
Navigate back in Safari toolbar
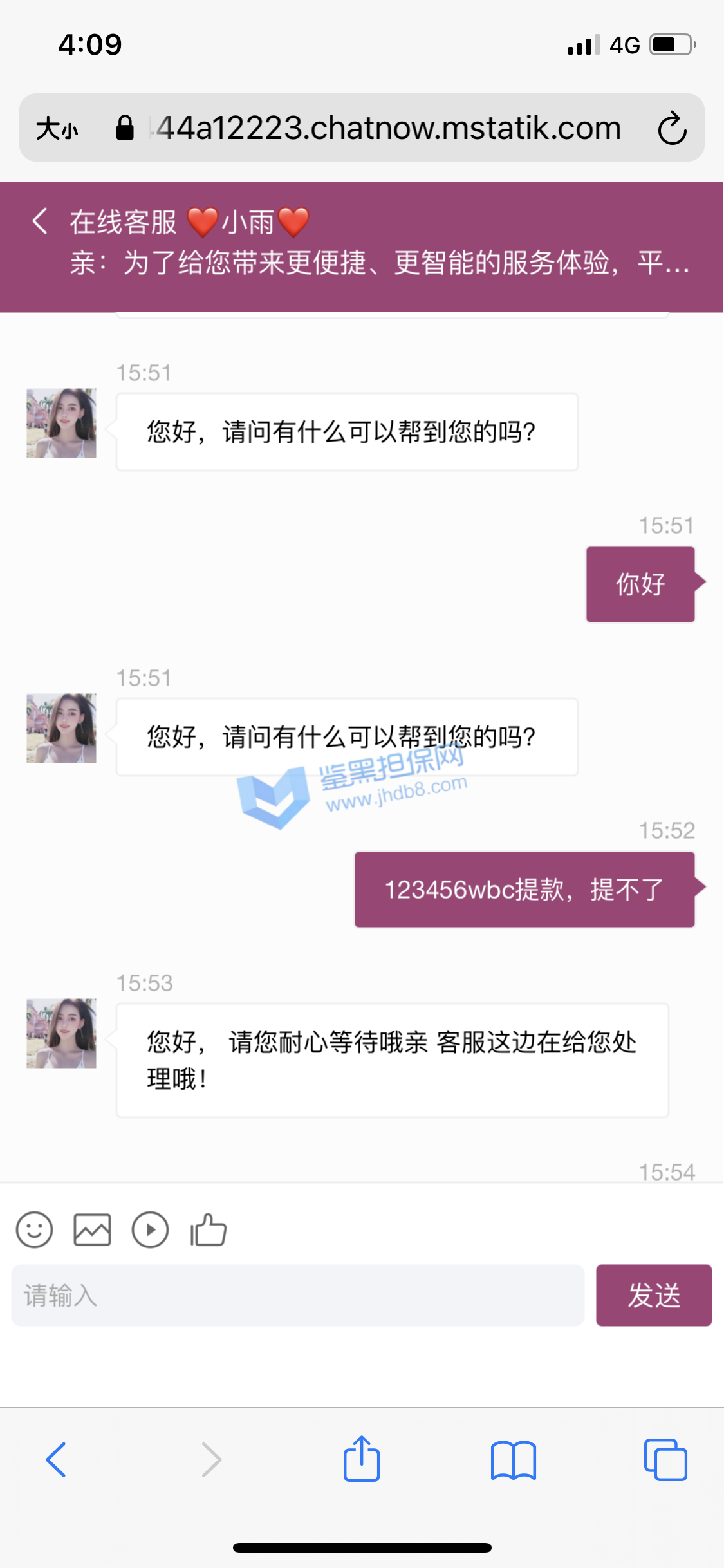click(x=56, y=1459)
